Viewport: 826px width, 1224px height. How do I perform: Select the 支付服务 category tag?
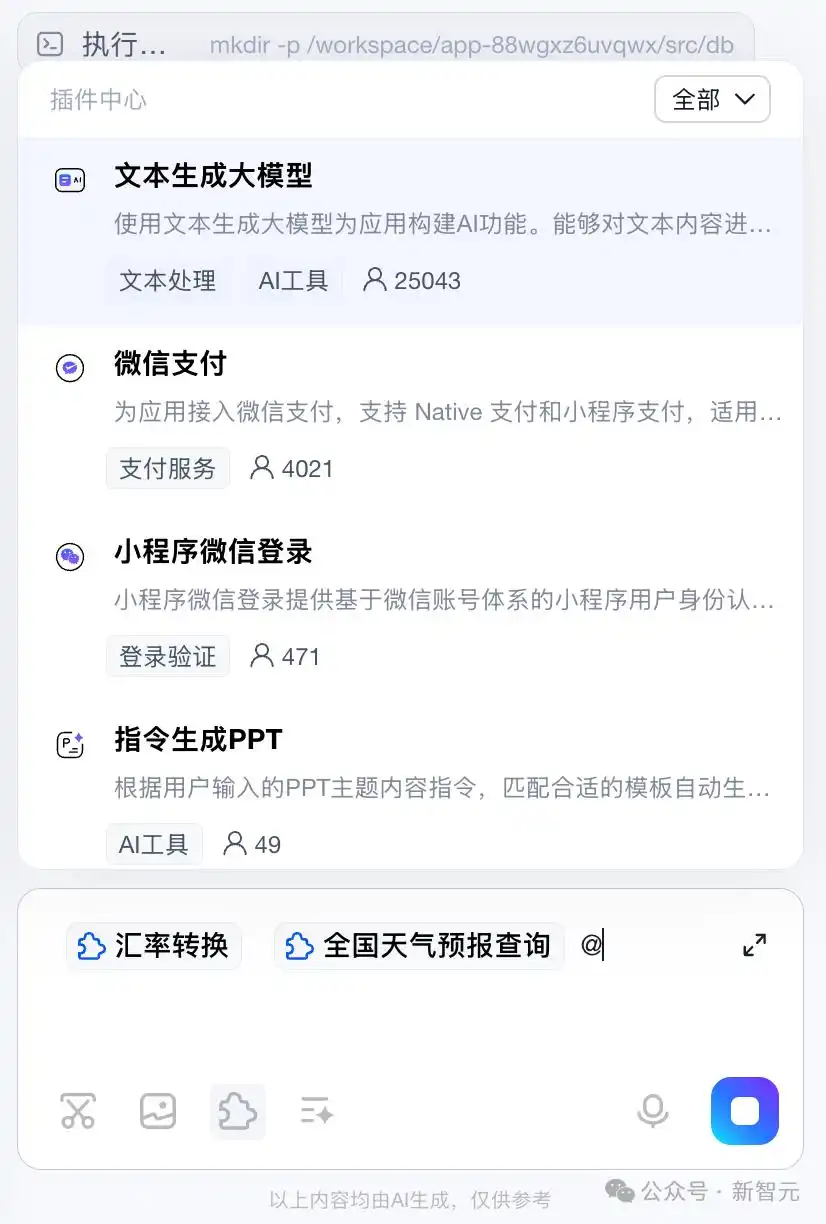point(168,468)
